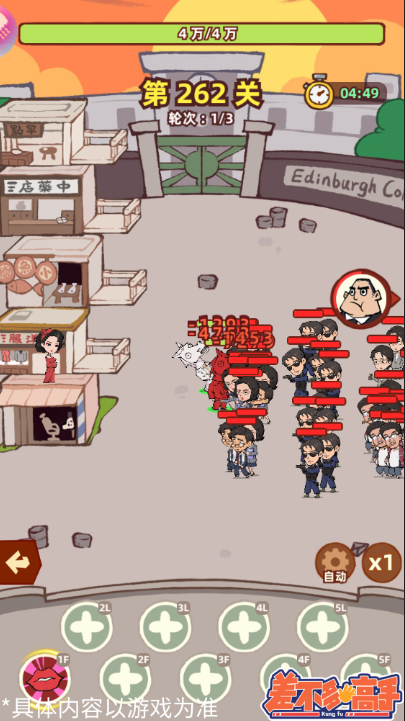
Task: Add a unit to slot 2F
Action: [125, 680]
